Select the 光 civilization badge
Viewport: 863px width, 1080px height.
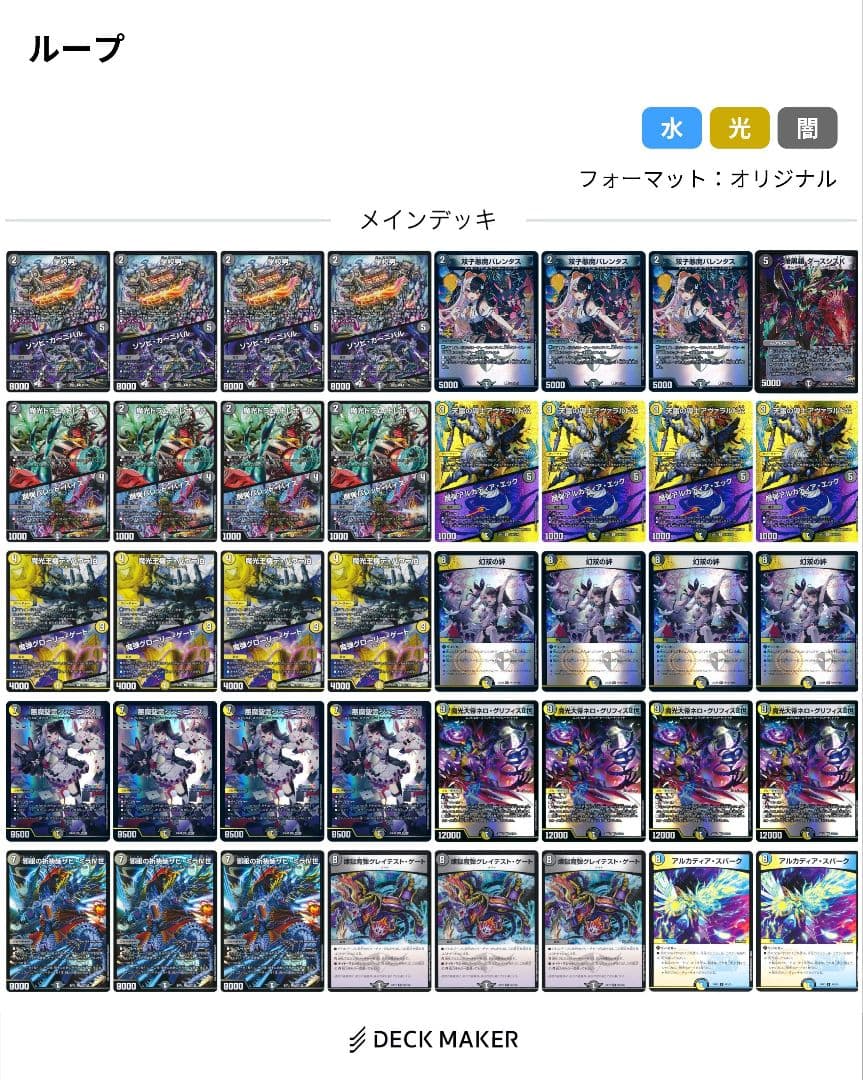[739, 128]
